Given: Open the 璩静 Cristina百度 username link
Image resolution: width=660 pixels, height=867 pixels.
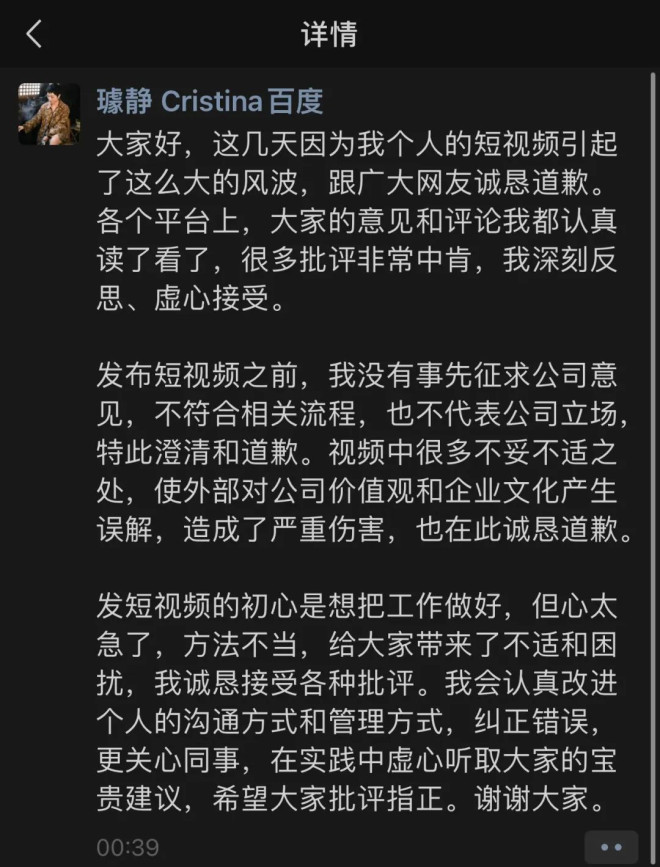Looking at the screenshot, I should [210, 101].
